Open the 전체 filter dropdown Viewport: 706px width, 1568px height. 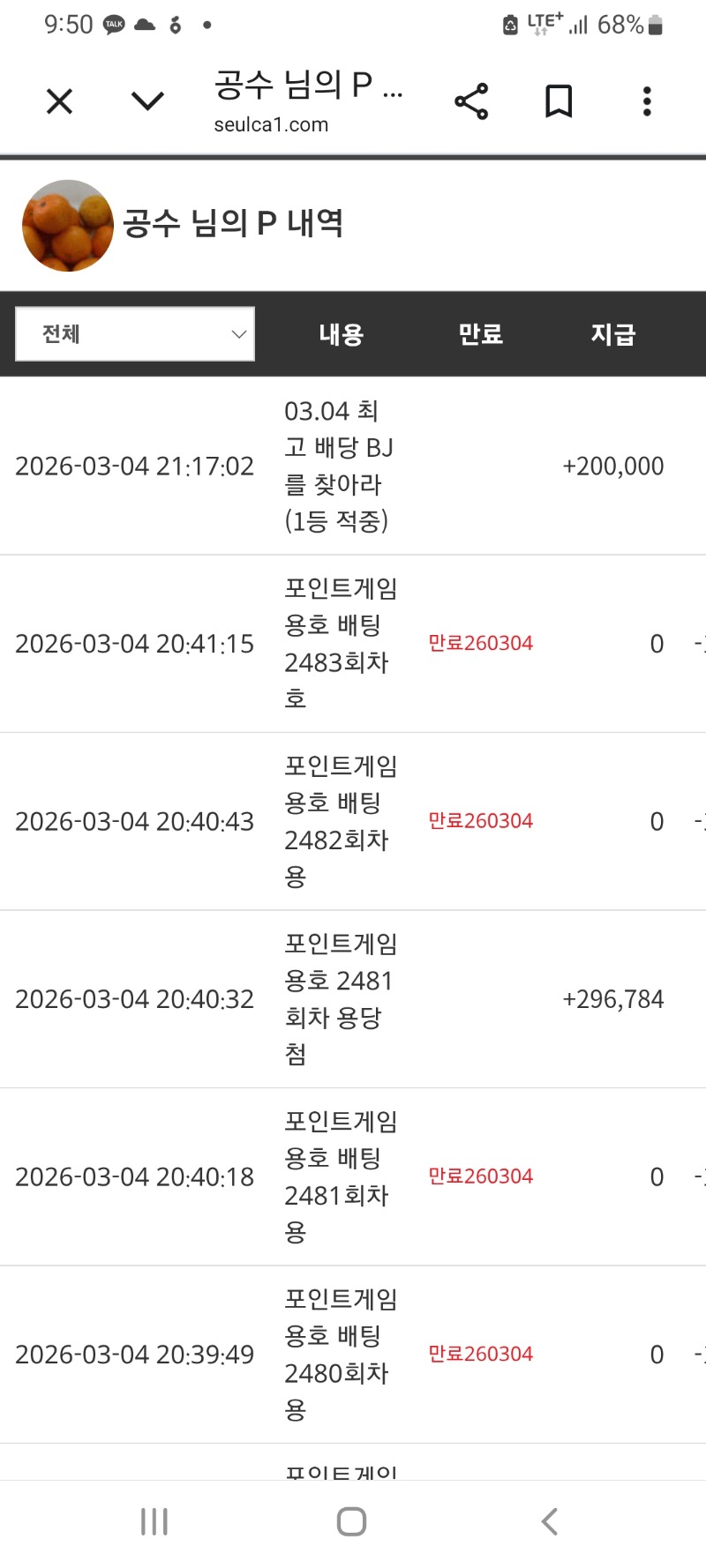click(x=135, y=334)
